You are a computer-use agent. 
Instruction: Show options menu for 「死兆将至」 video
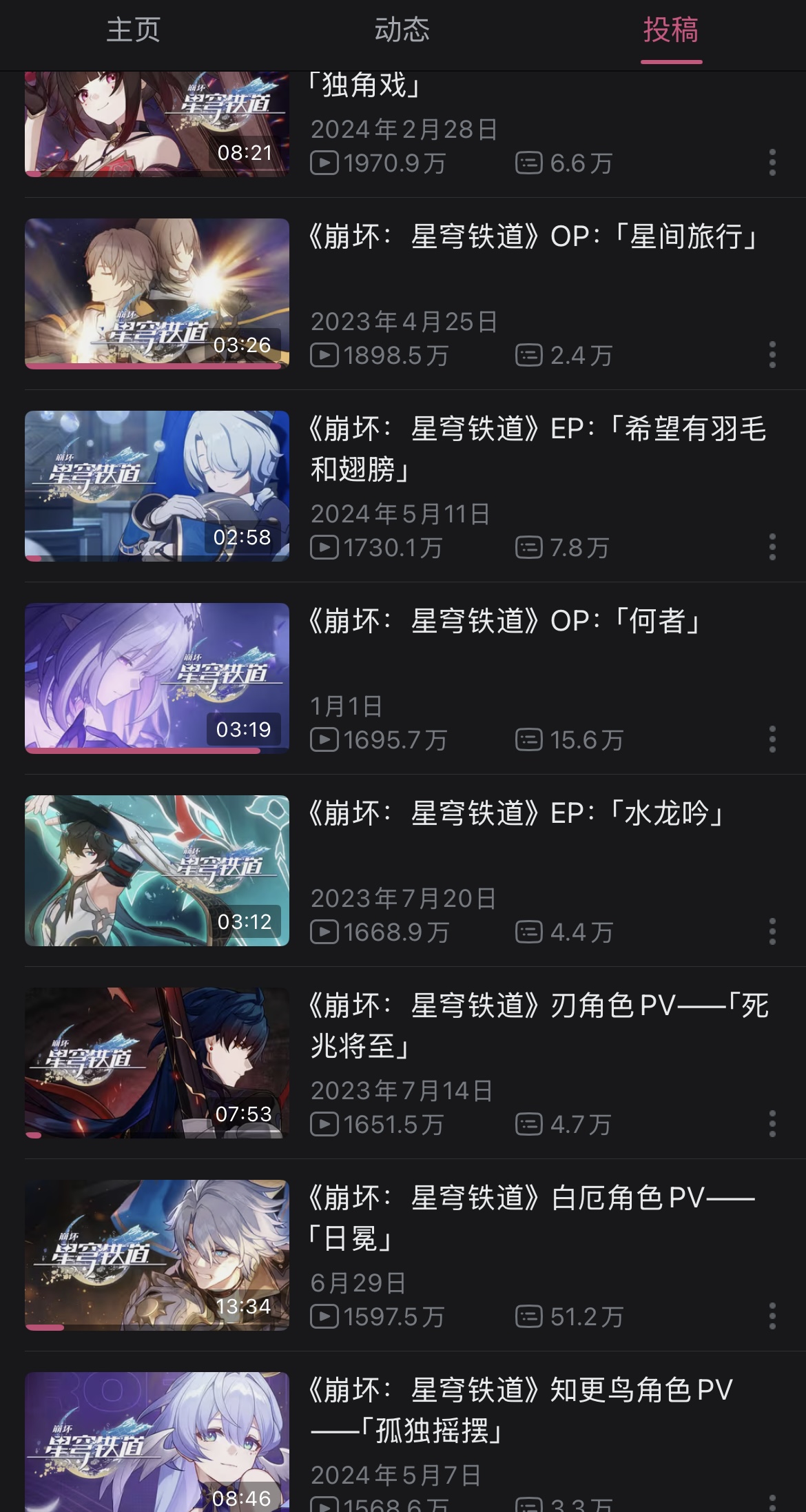coord(772,1124)
